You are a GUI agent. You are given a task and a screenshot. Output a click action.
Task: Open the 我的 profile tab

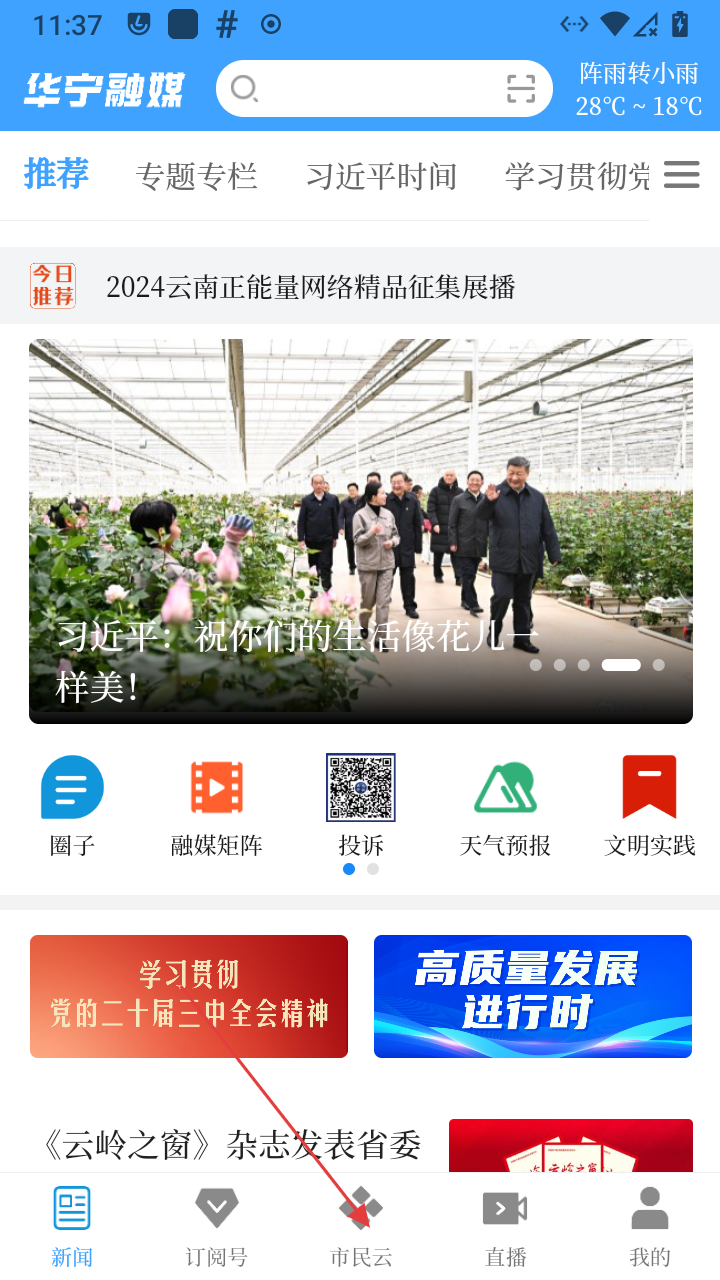point(650,1226)
